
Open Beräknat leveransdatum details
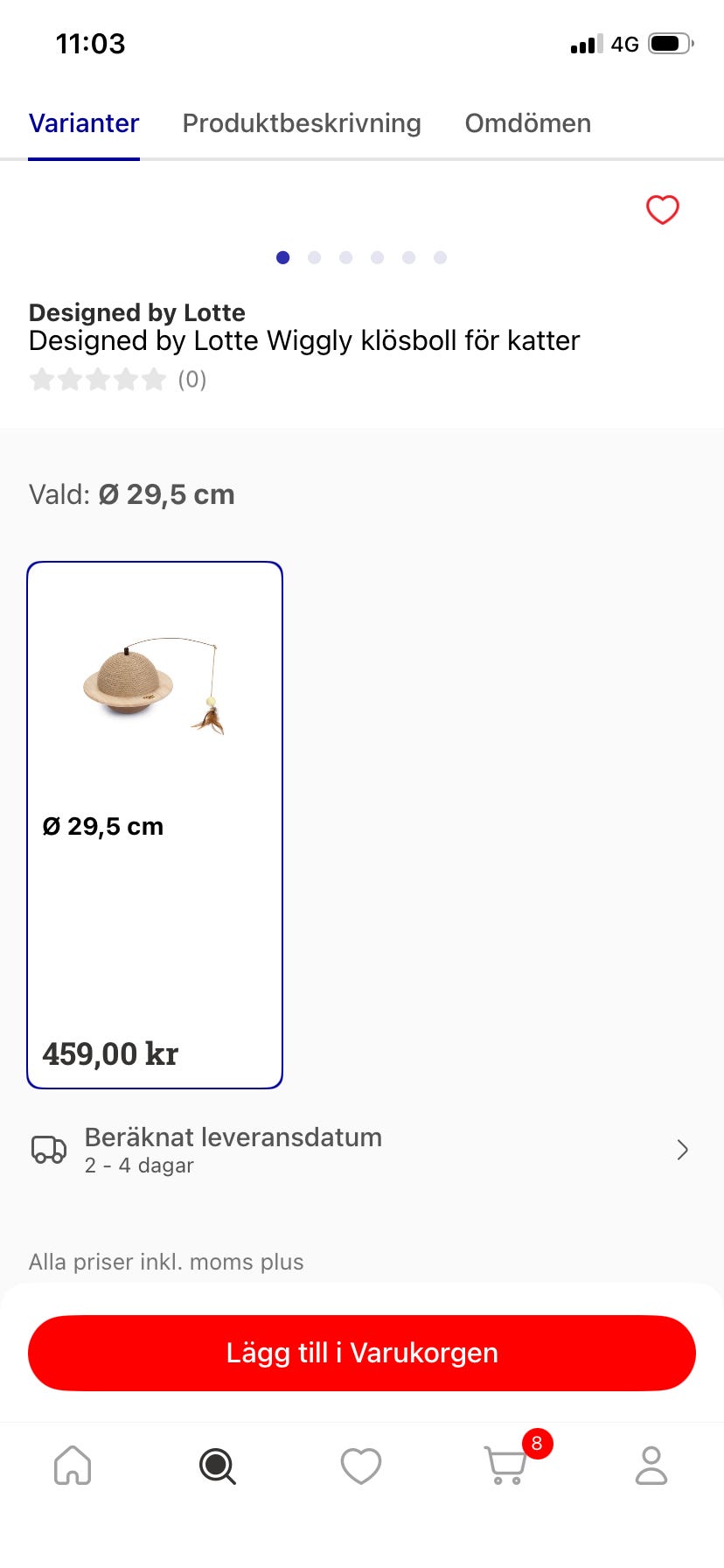tap(361, 1150)
